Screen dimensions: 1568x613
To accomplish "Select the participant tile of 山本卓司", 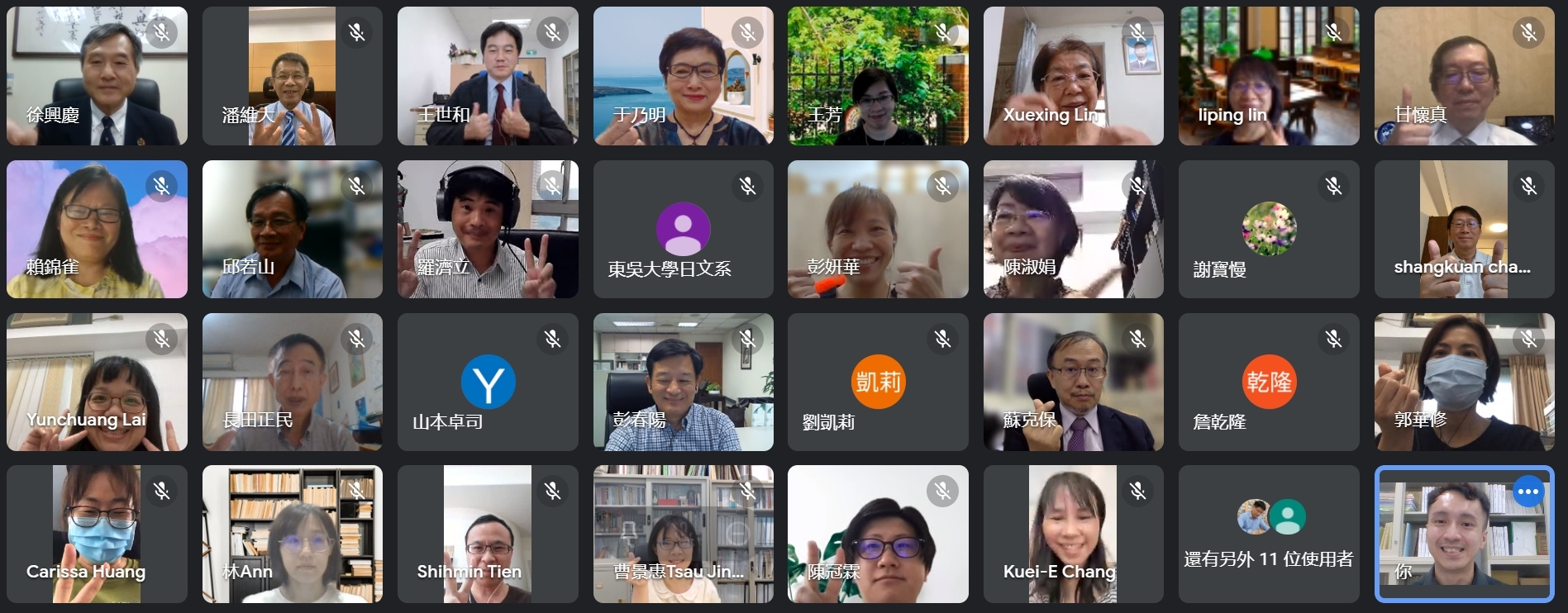I will click(x=488, y=382).
